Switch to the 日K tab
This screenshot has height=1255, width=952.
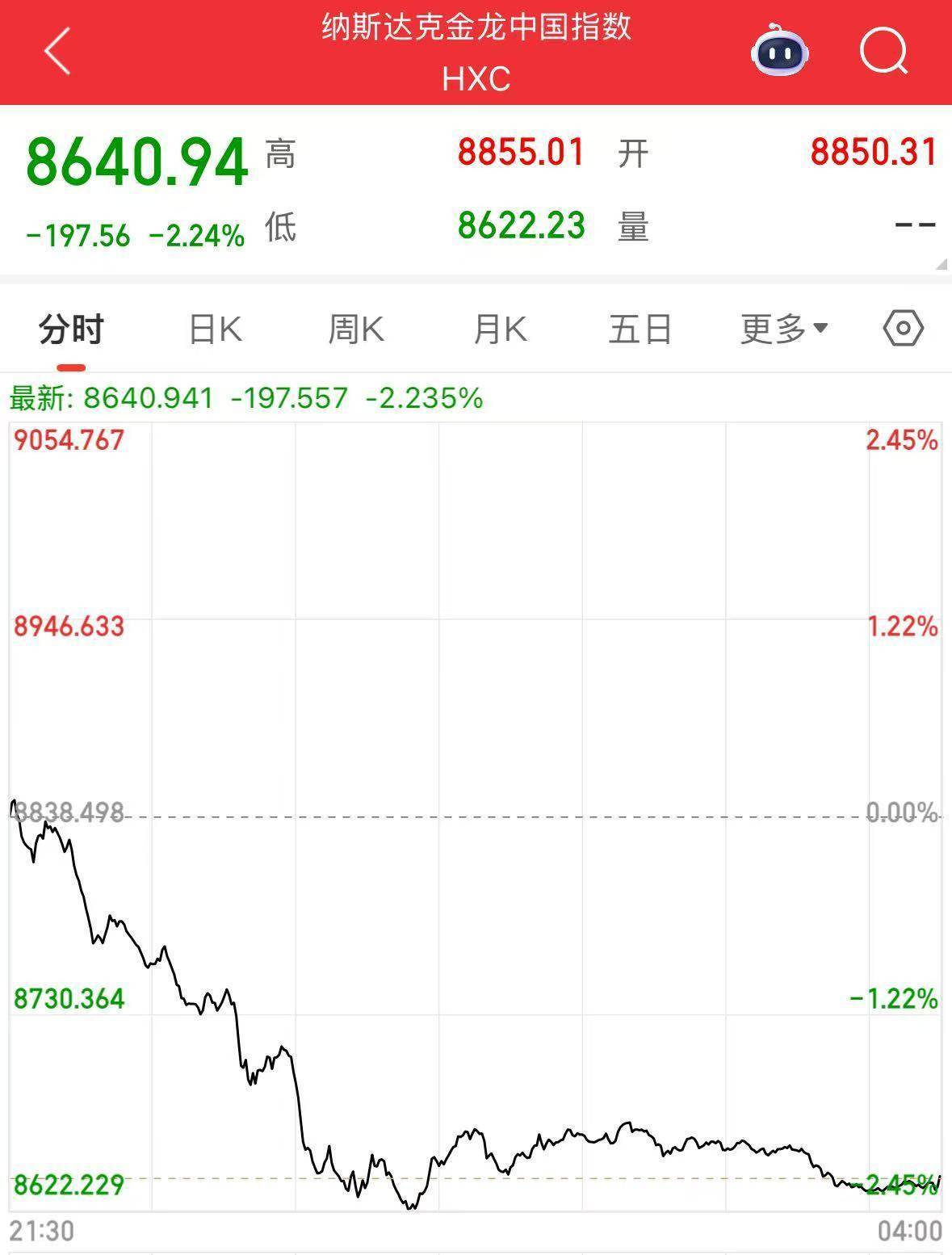213,328
